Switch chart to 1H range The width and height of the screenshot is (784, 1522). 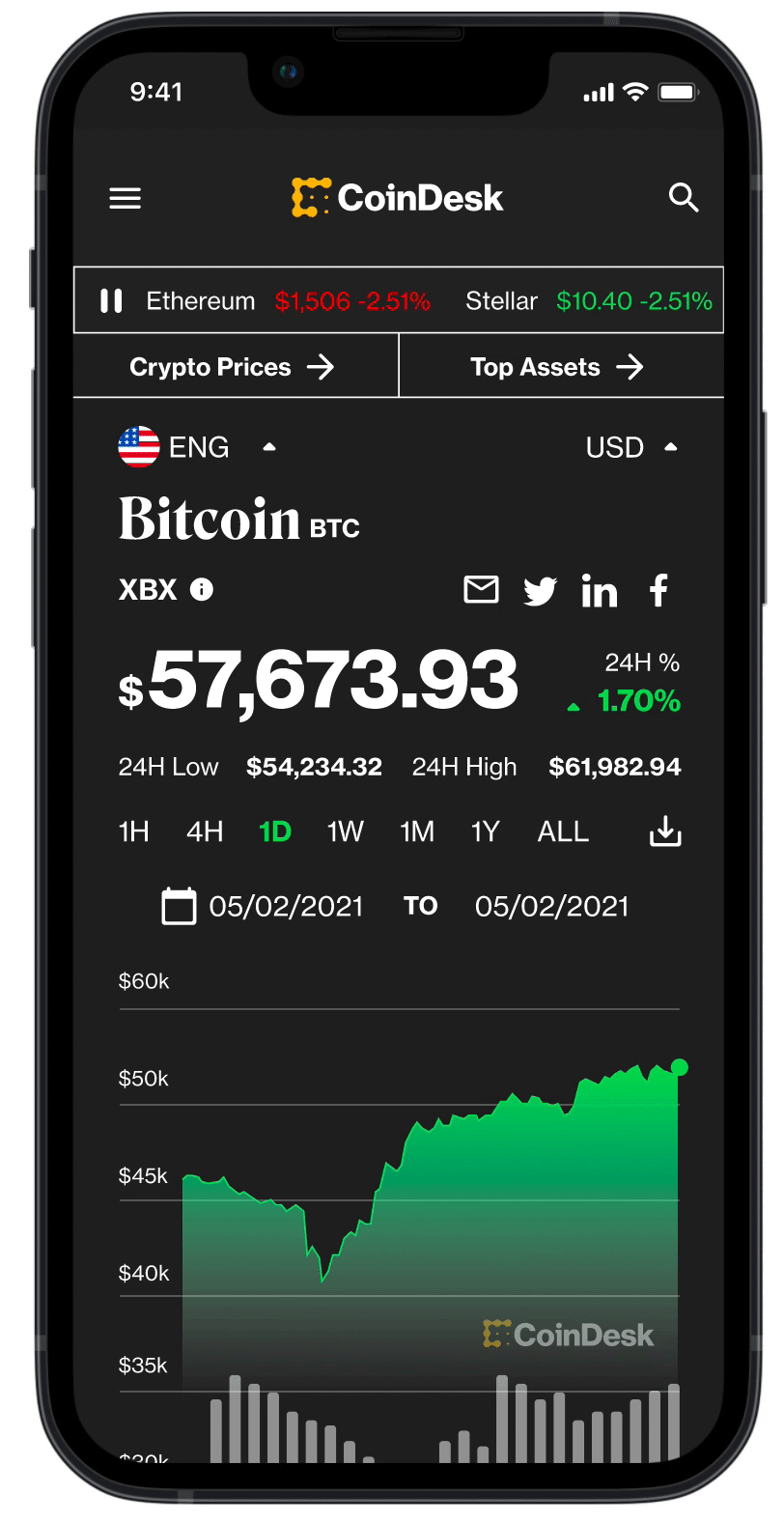click(x=133, y=831)
